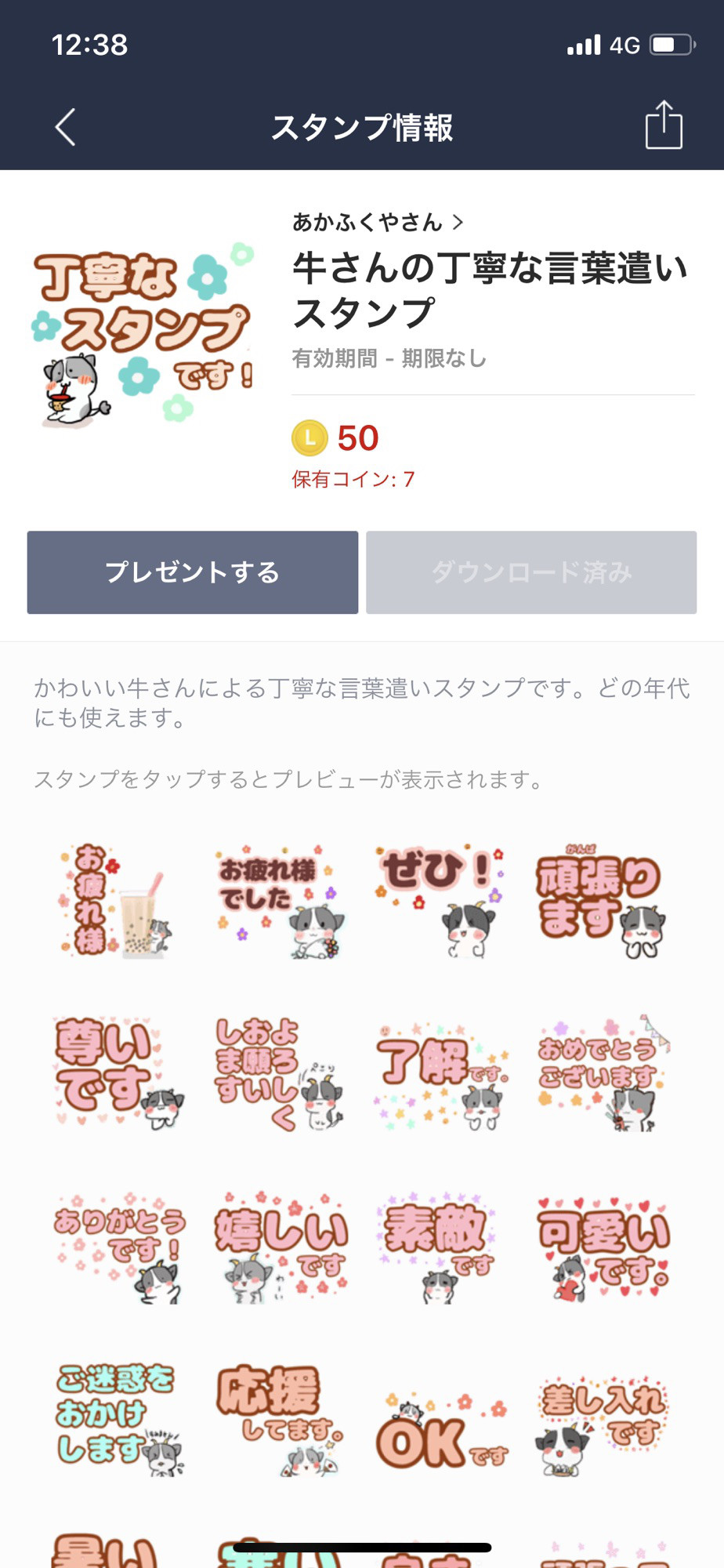Preview the 頑張ります sticker
Viewport: 724px width, 1568px height.
click(x=602, y=901)
